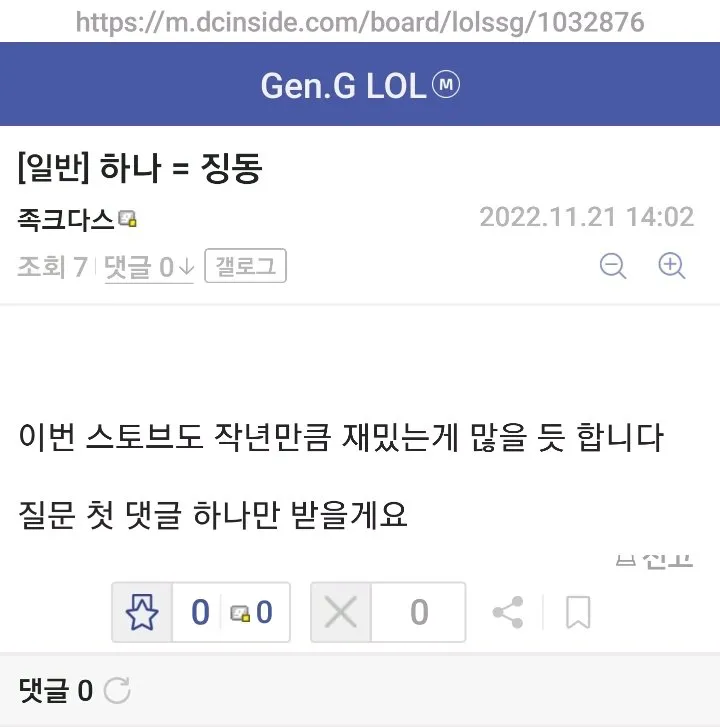The height and width of the screenshot is (727, 720).
Task: Refresh the comments list
Action: coord(117,690)
